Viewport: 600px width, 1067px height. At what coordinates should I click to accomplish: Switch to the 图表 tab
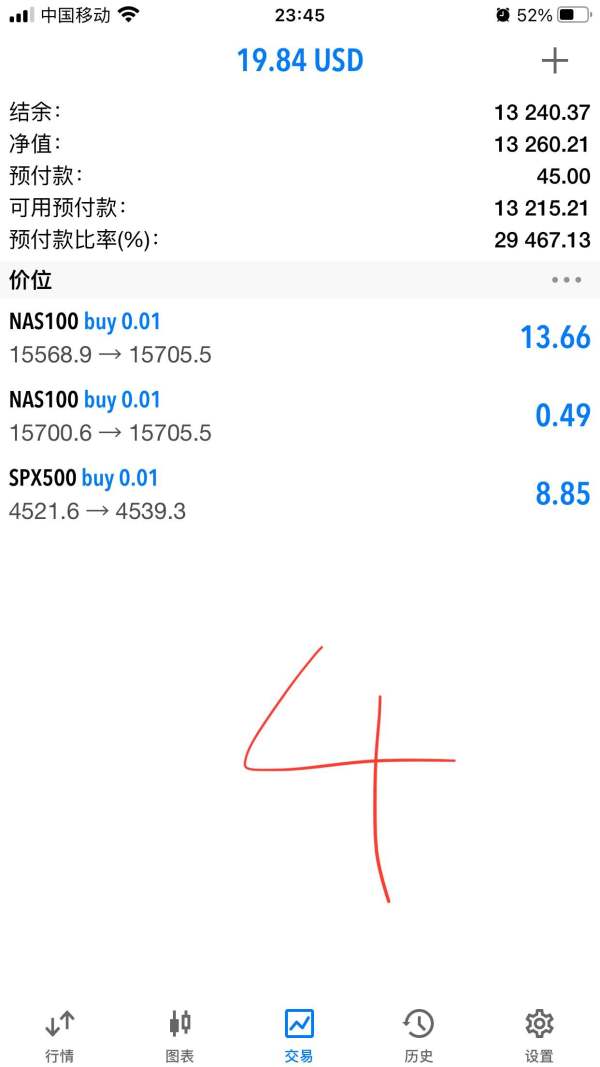coord(180,1036)
